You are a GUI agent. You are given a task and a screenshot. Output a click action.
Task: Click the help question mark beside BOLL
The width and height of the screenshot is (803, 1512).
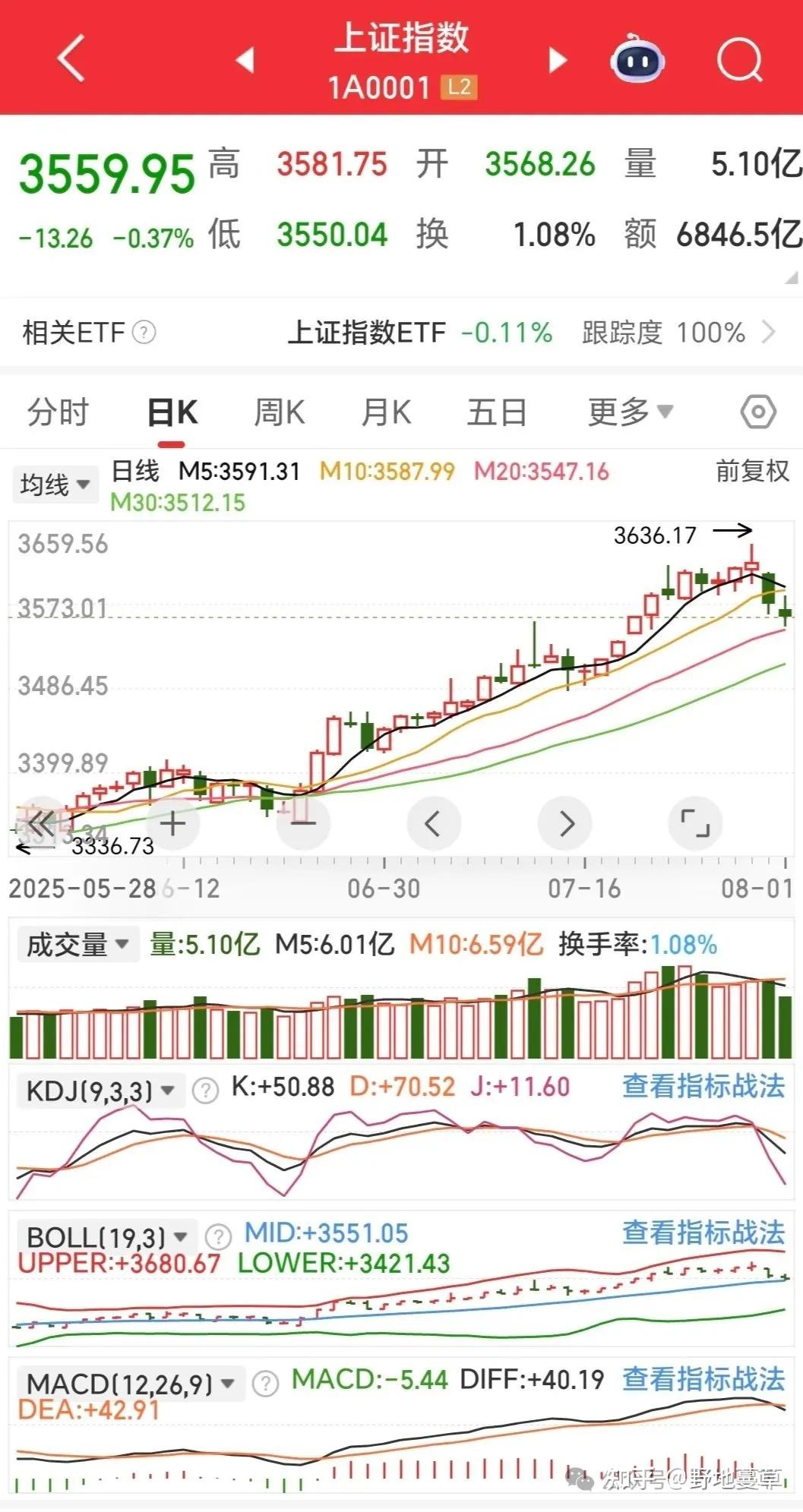[x=219, y=1232]
